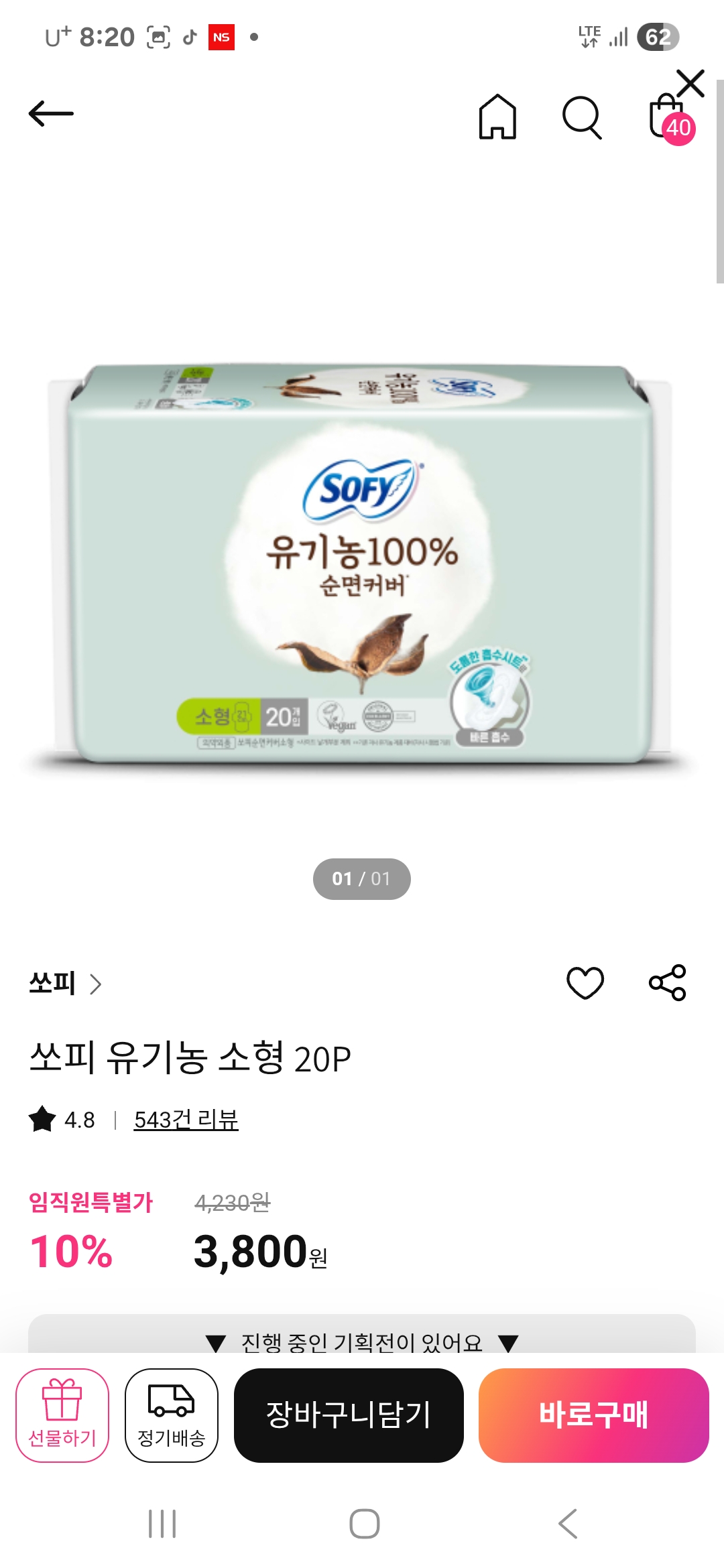Open recent apps from the navigation bar
The image size is (724, 1568).
tap(162, 1524)
